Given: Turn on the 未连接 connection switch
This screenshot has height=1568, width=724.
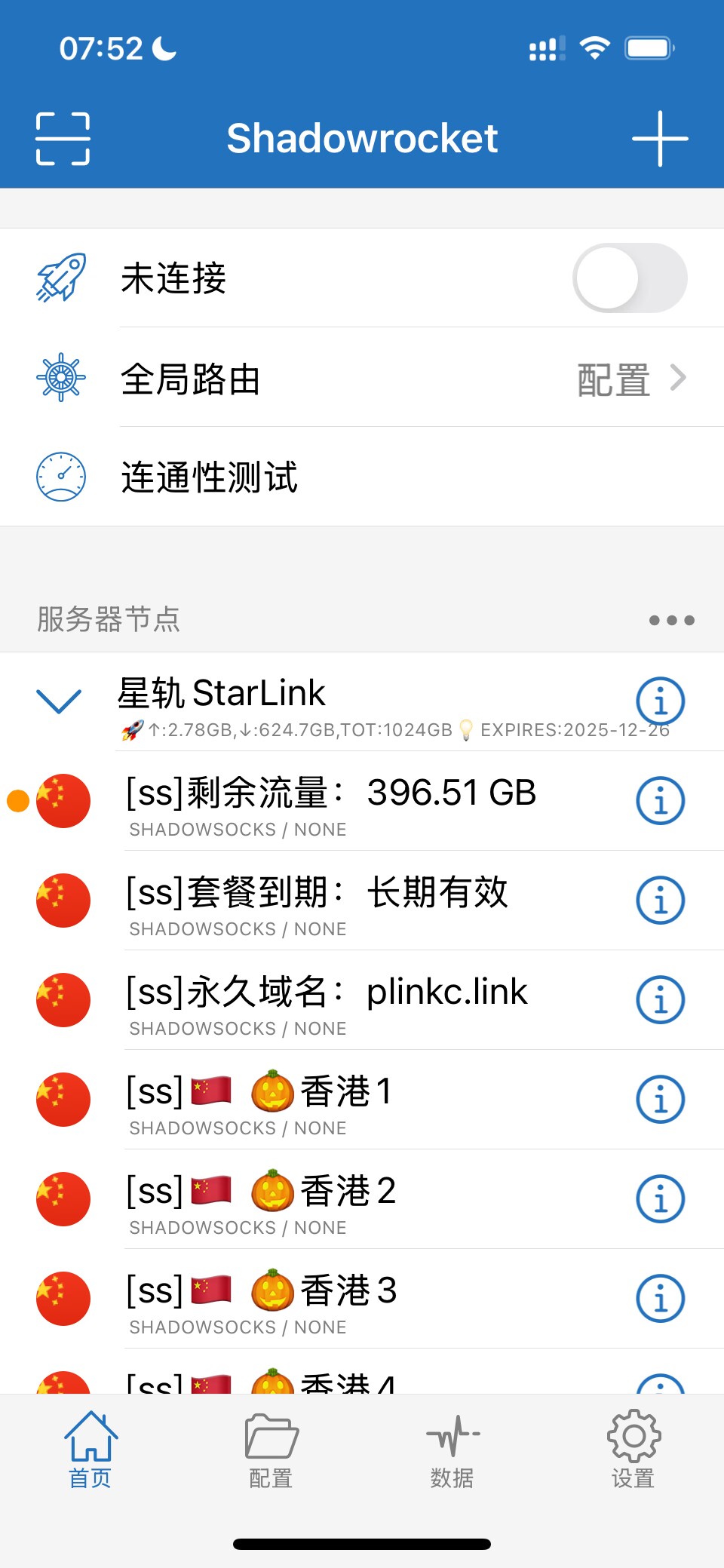Looking at the screenshot, I should pyautogui.click(x=629, y=278).
